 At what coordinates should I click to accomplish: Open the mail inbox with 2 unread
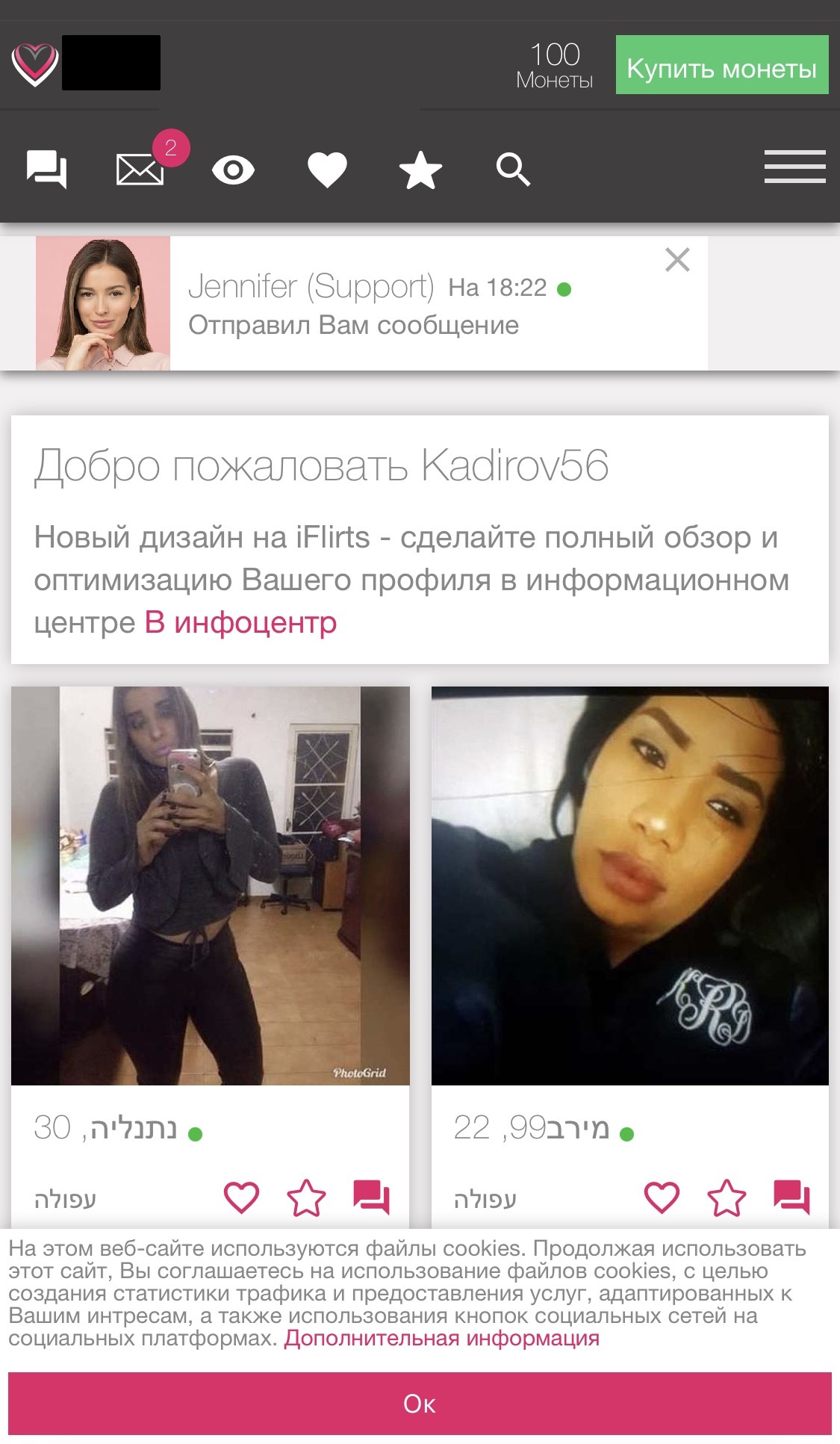pyautogui.click(x=140, y=170)
